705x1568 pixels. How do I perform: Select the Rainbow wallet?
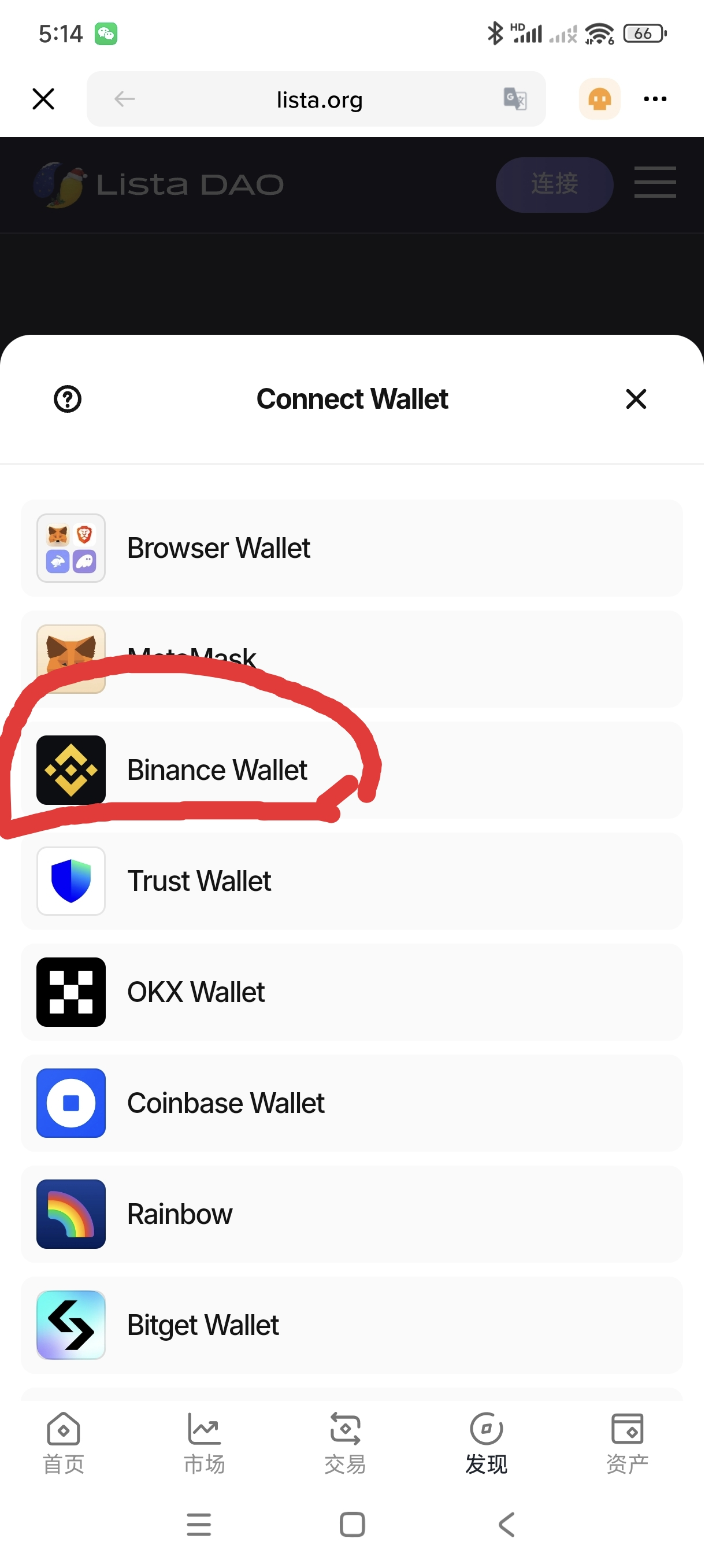coord(351,1214)
